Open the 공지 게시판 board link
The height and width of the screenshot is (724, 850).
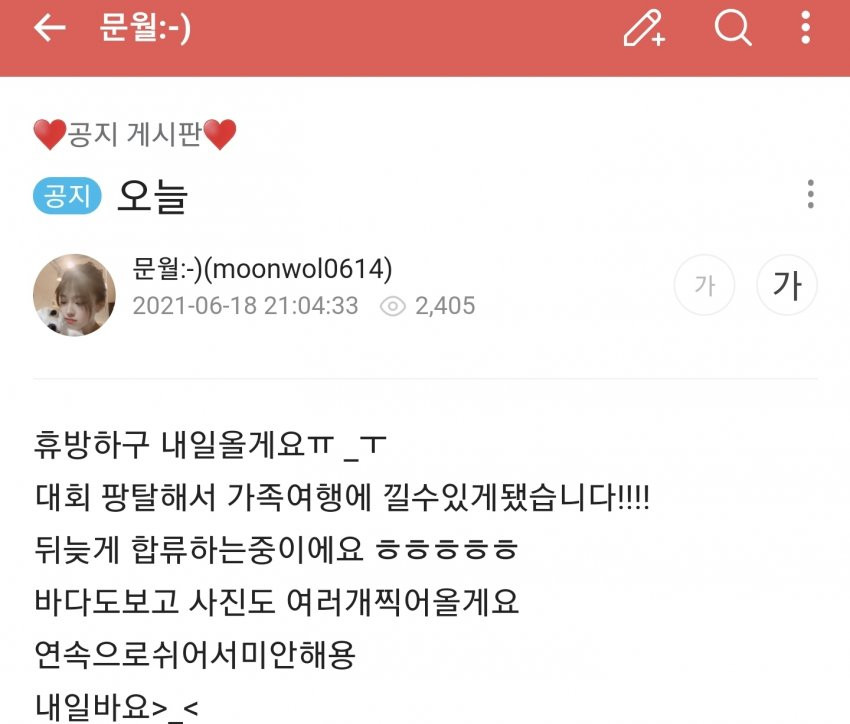pos(134,134)
